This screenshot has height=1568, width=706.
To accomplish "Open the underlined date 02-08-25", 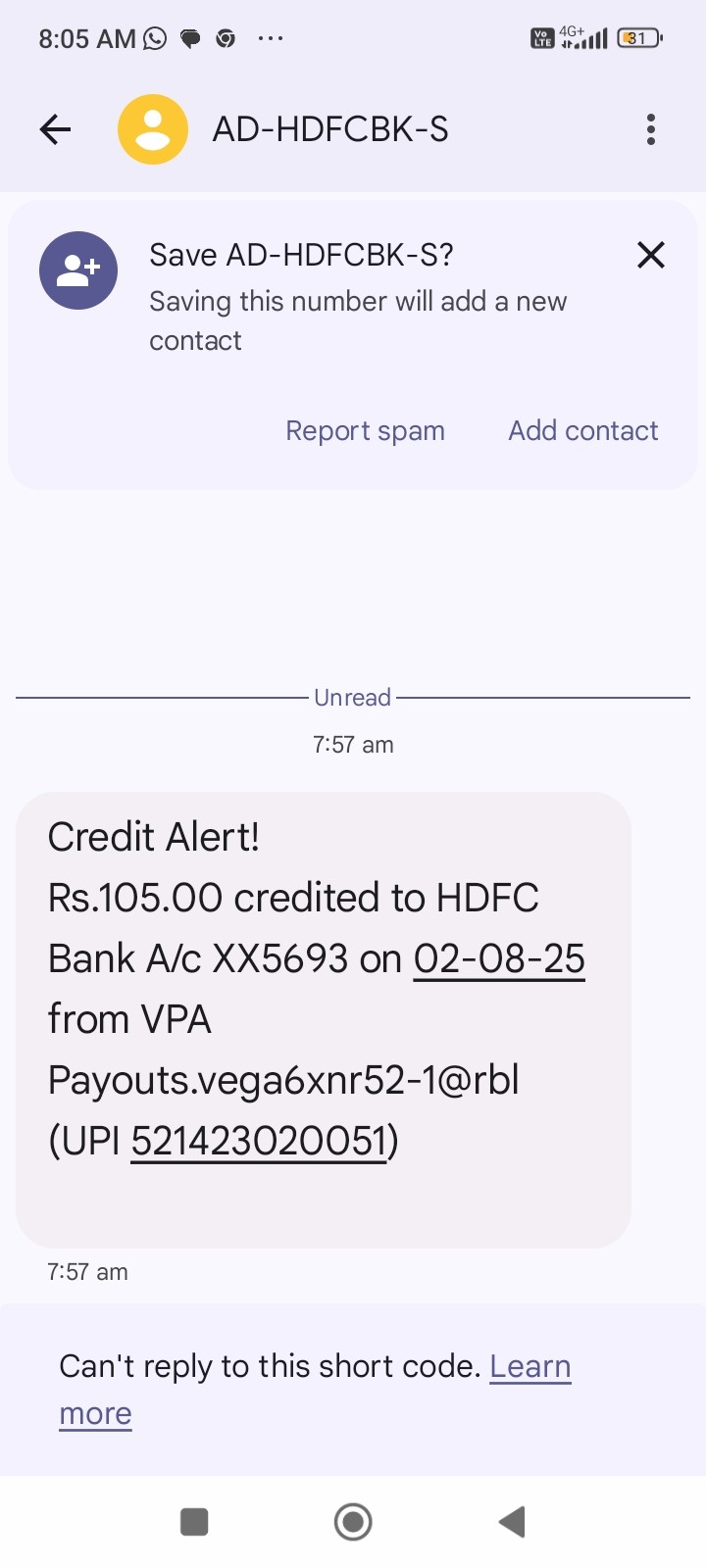I will (499, 958).
